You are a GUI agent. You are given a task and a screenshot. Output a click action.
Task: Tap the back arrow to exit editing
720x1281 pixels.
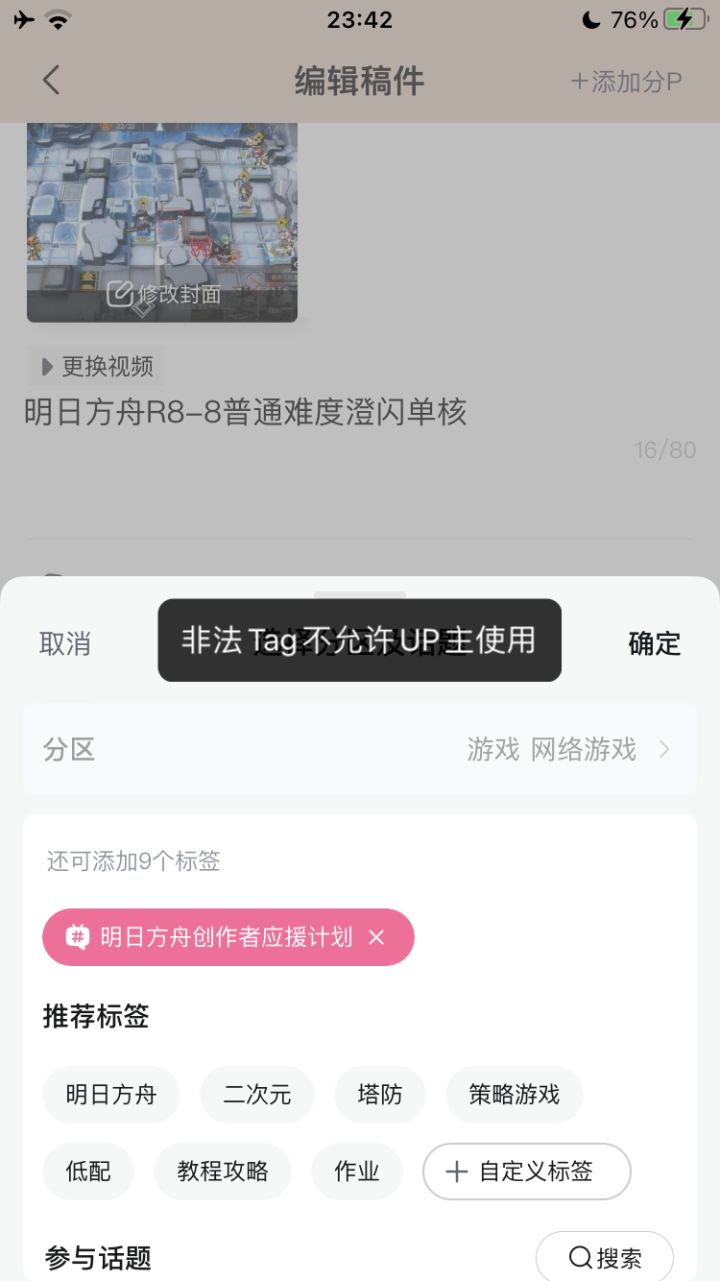click(x=51, y=81)
